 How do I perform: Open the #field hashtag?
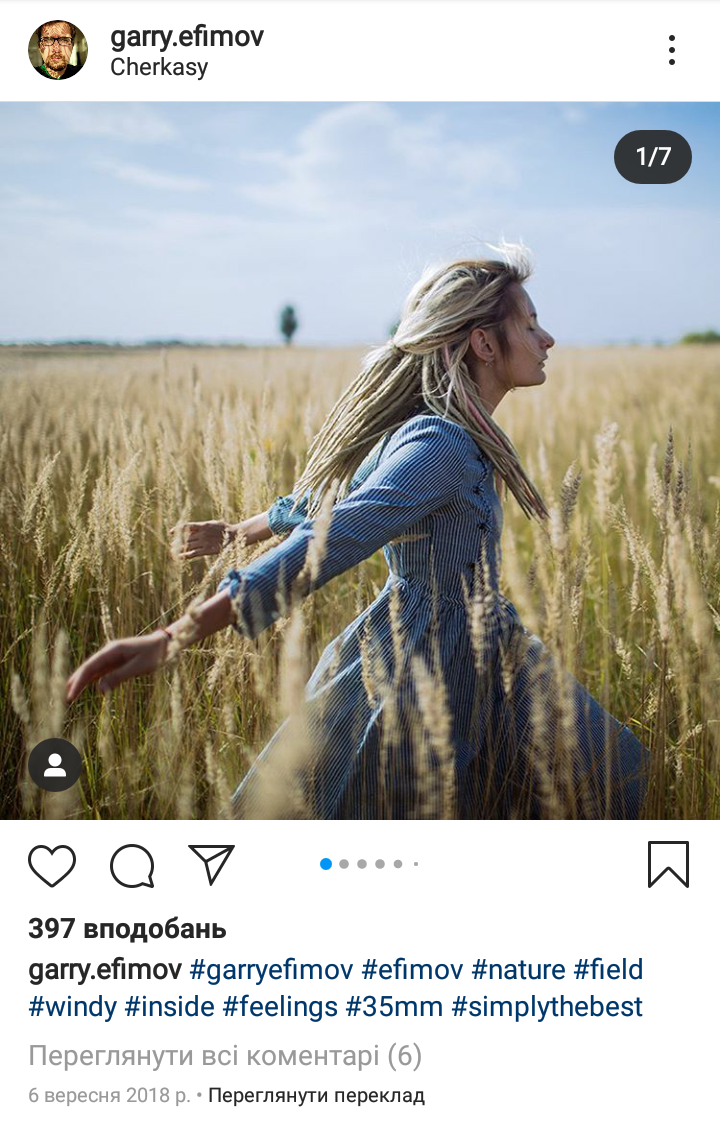click(608, 970)
